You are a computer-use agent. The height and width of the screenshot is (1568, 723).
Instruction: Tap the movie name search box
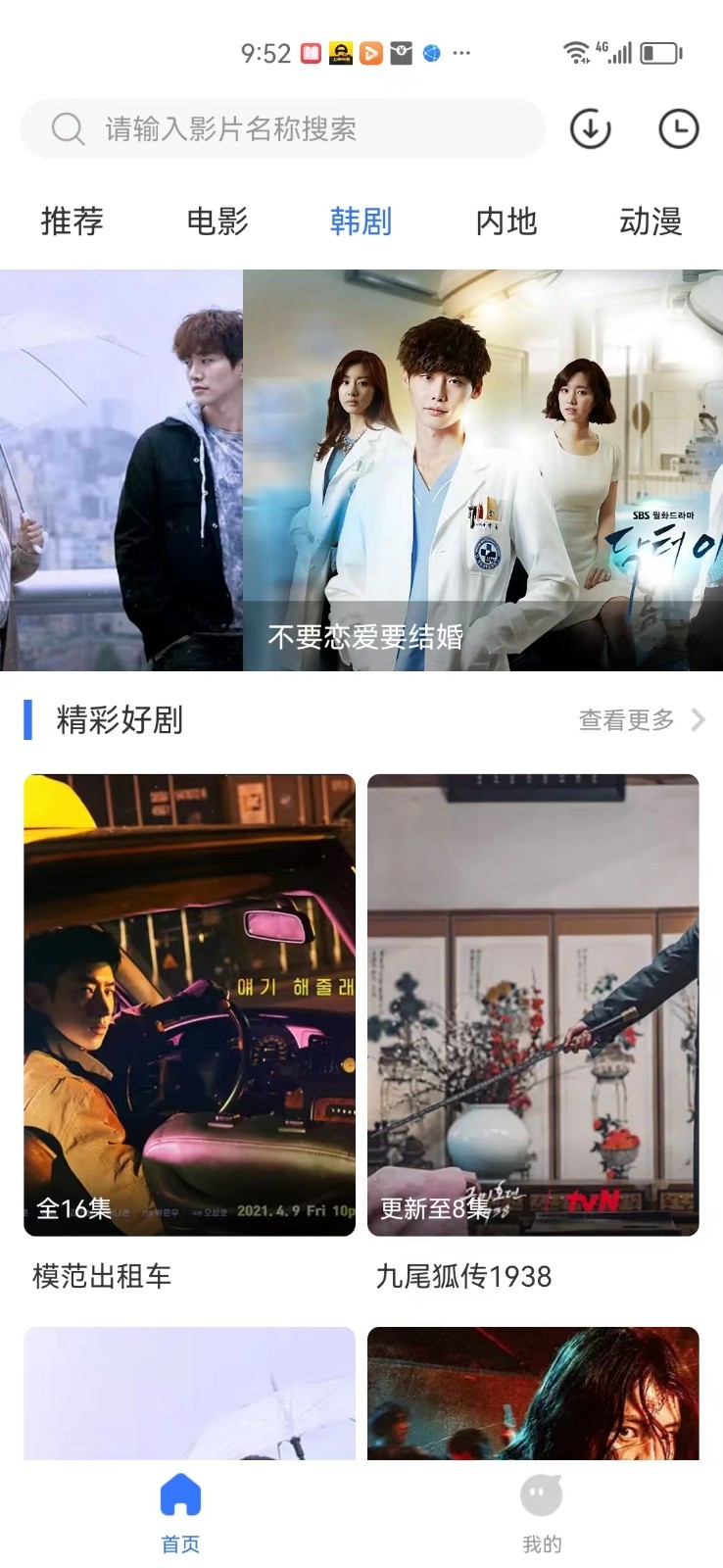[282, 128]
